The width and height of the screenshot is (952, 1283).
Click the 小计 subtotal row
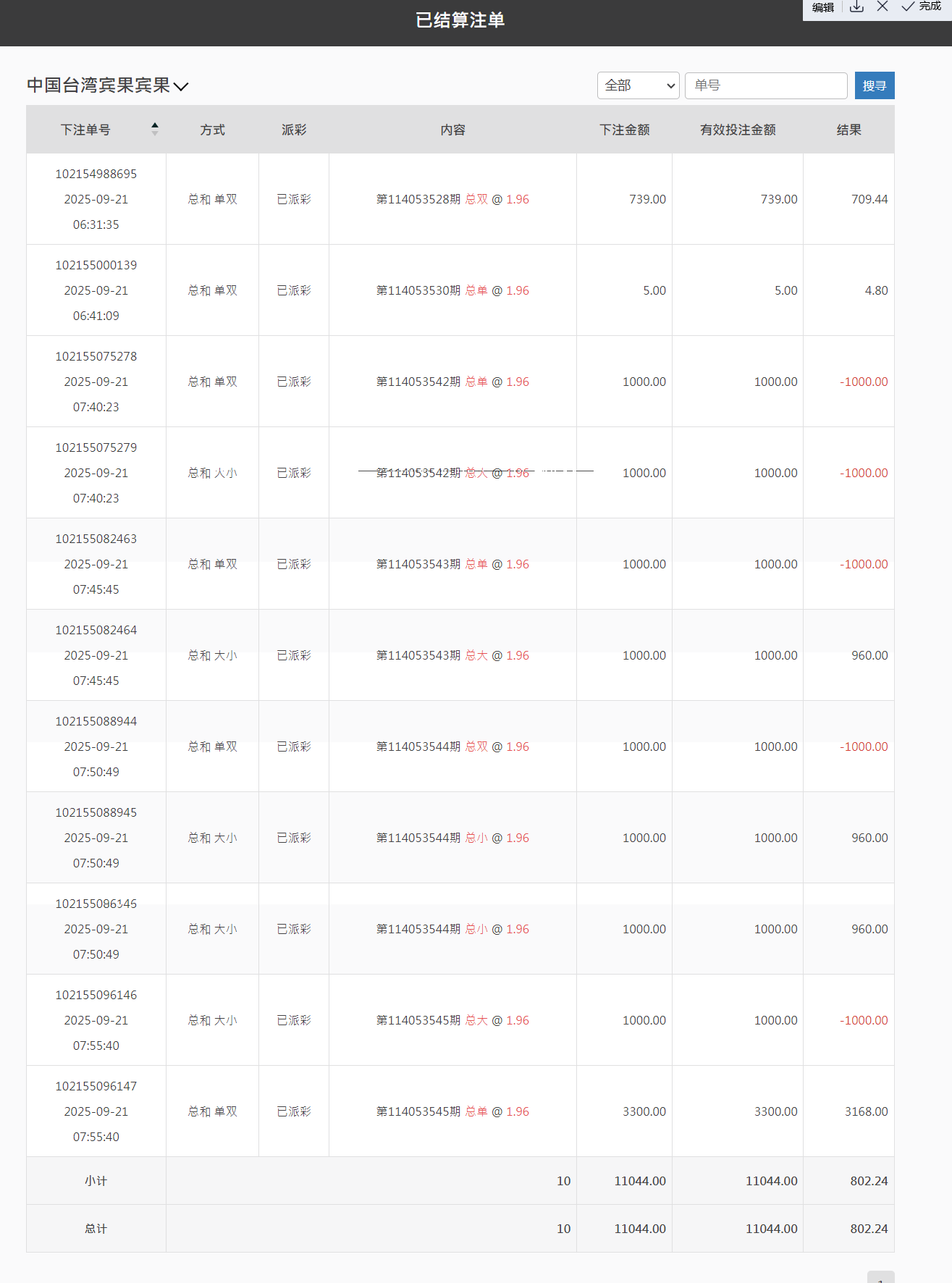(96, 1180)
